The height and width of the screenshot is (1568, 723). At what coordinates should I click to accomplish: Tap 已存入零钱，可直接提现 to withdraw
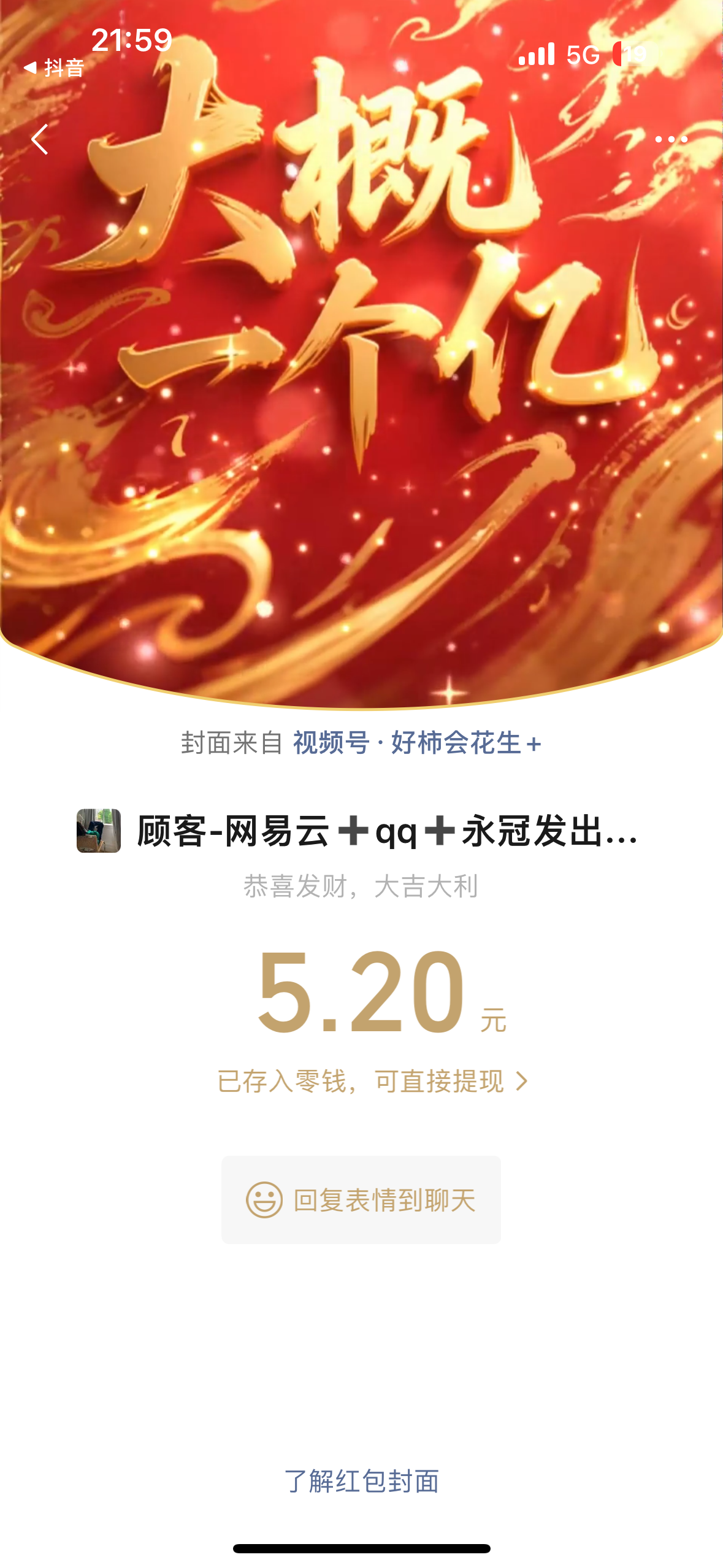(372, 1081)
